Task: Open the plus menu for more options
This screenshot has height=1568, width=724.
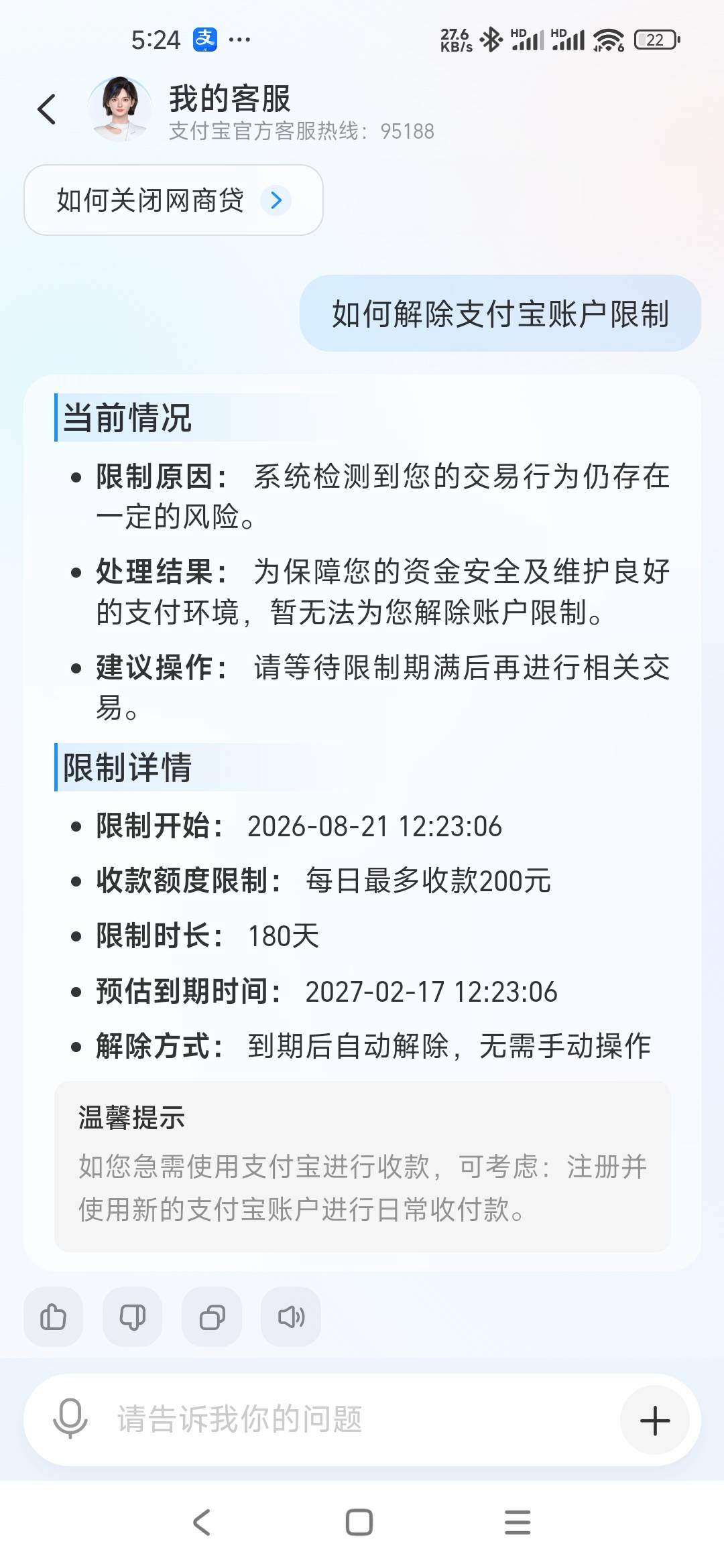Action: (x=655, y=1421)
